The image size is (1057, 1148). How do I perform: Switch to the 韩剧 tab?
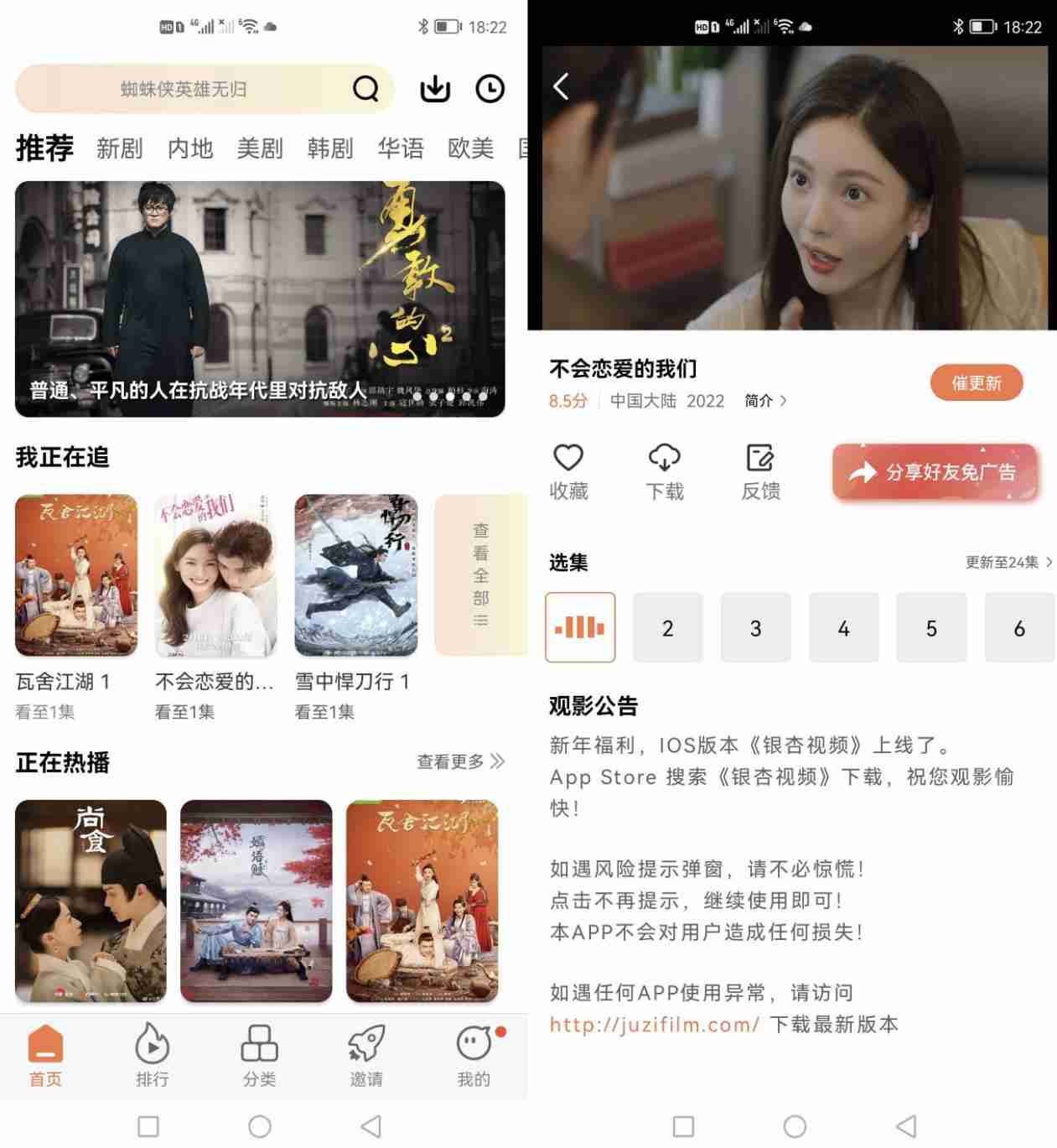coord(330,148)
